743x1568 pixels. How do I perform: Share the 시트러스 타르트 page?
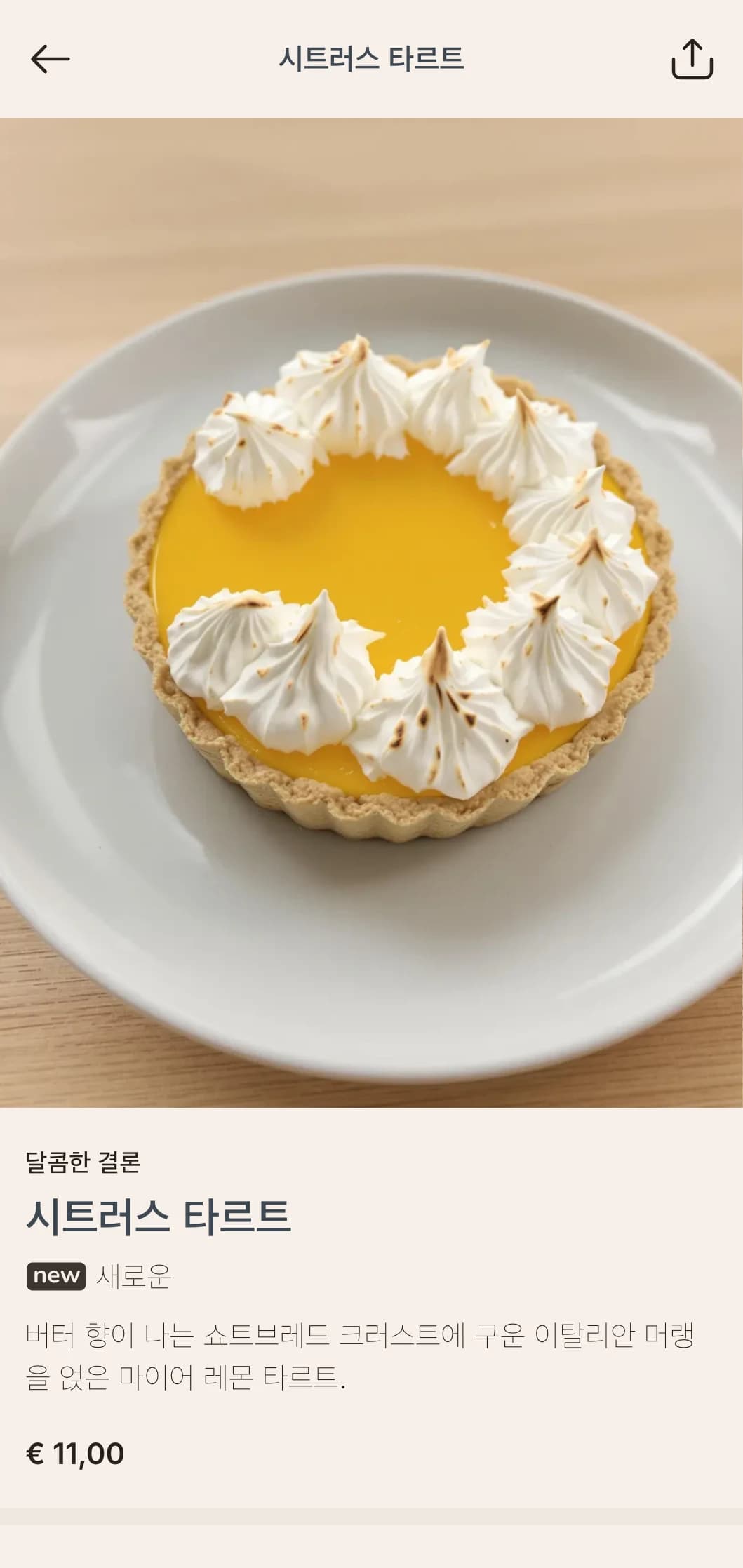692,59
